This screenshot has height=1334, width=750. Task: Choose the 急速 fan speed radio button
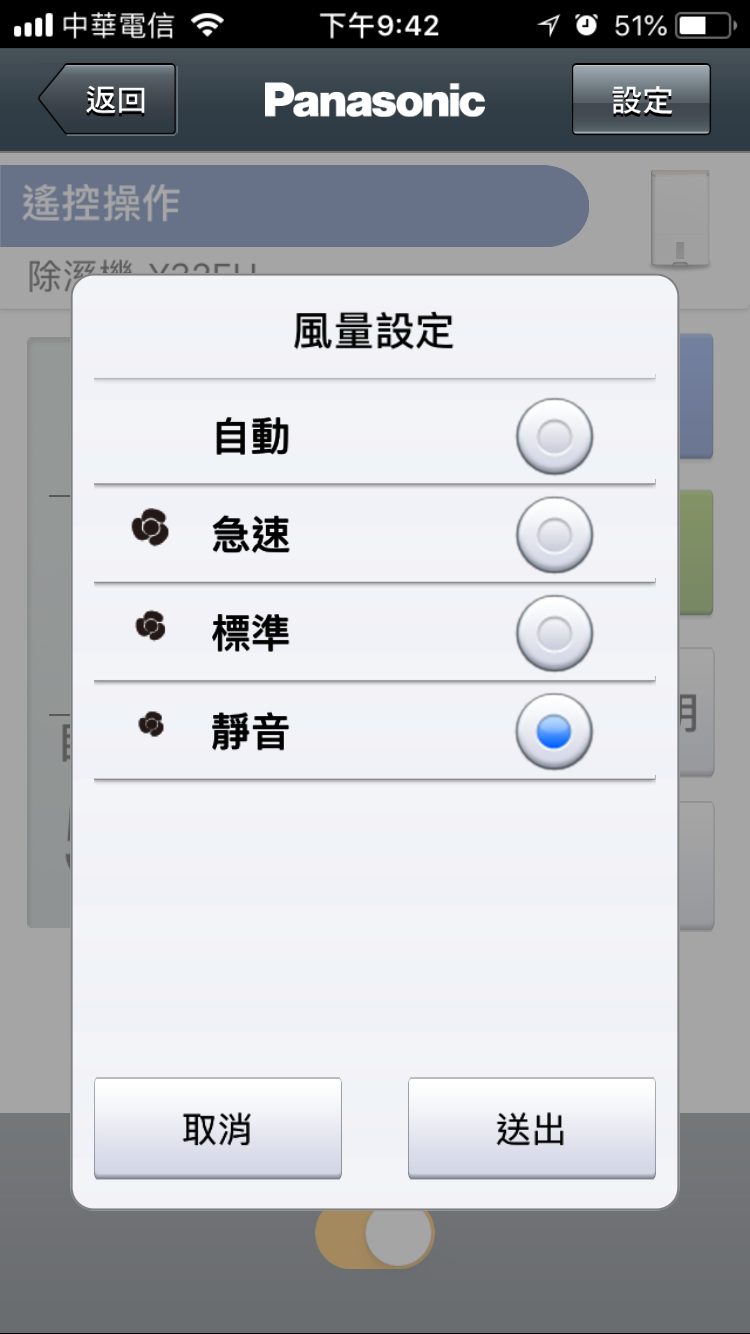click(x=554, y=535)
